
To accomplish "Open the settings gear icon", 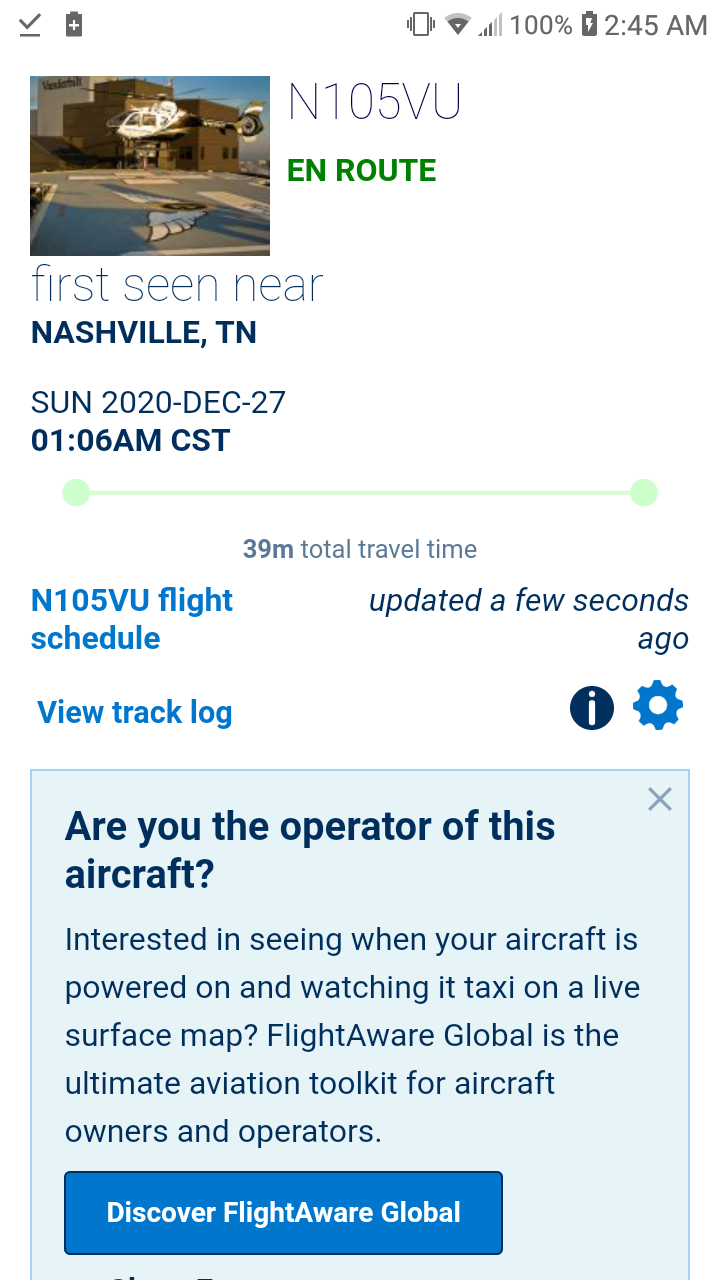I will tap(658, 707).
